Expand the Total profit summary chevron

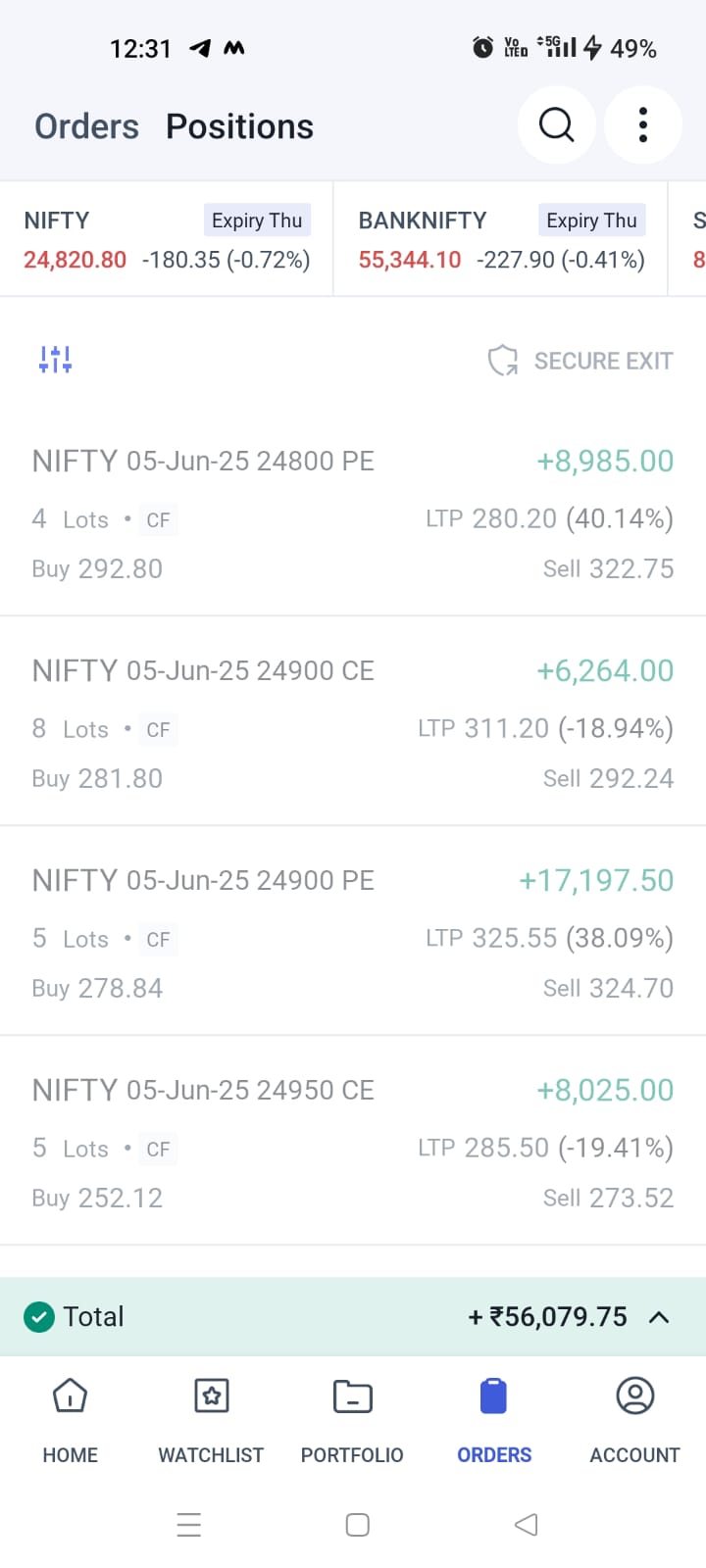pos(659,1317)
